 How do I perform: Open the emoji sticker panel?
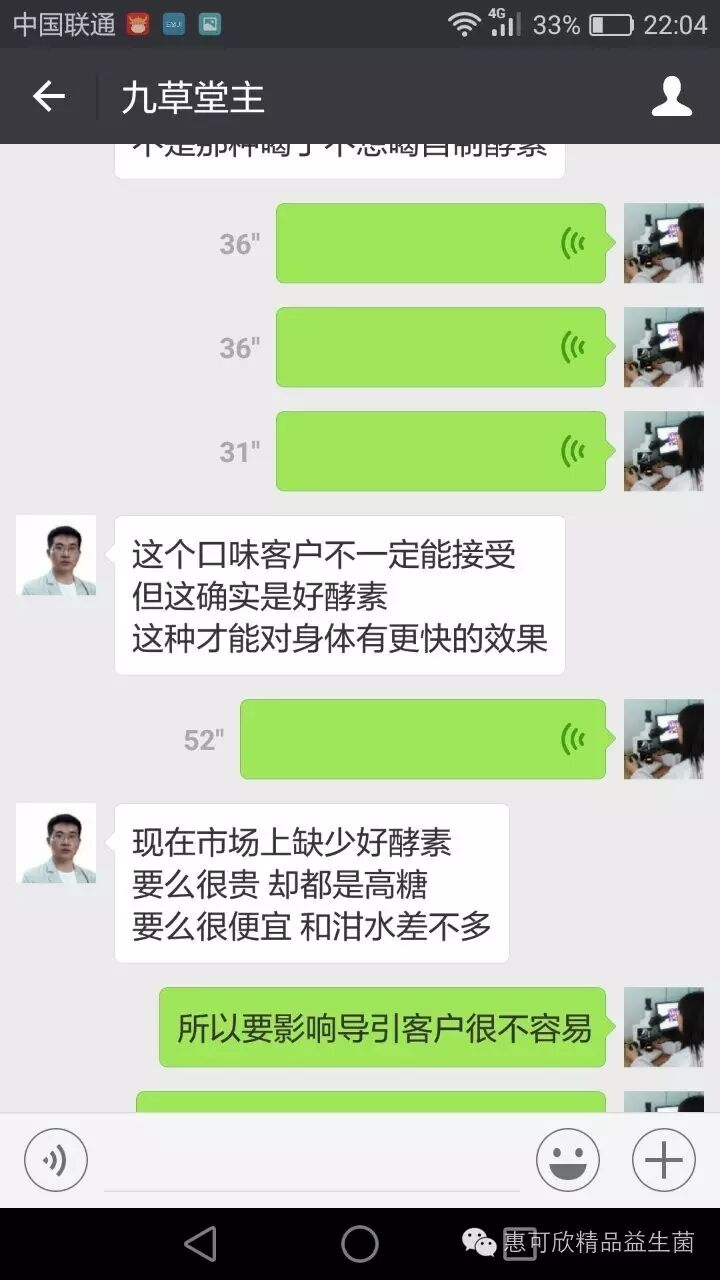click(x=567, y=1160)
